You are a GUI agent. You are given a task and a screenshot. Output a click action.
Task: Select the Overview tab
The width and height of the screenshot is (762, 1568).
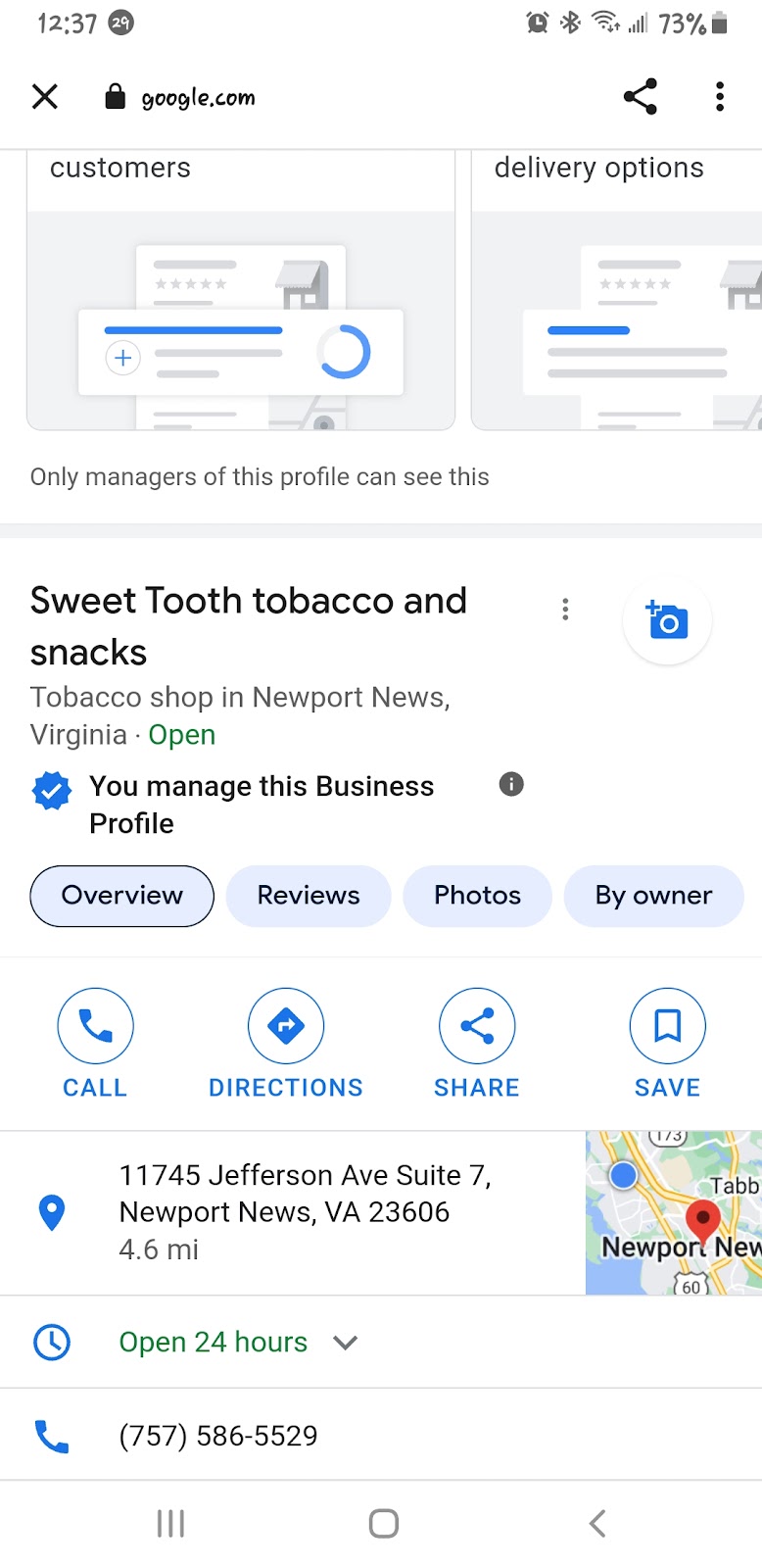pyautogui.click(x=122, y=896)
